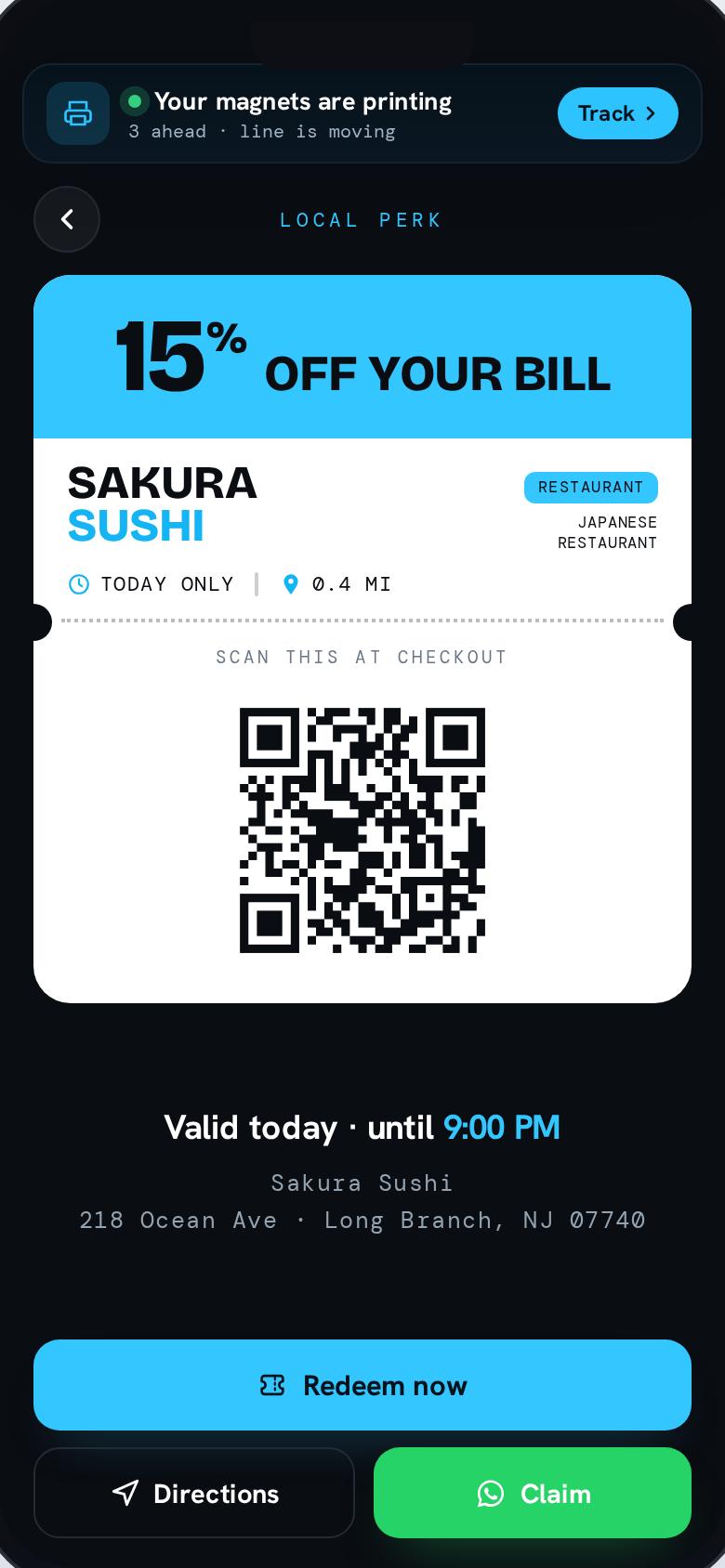725x1568 pixels.
Task: Tap the Track button for magnet printing
Action: [617, 113]
